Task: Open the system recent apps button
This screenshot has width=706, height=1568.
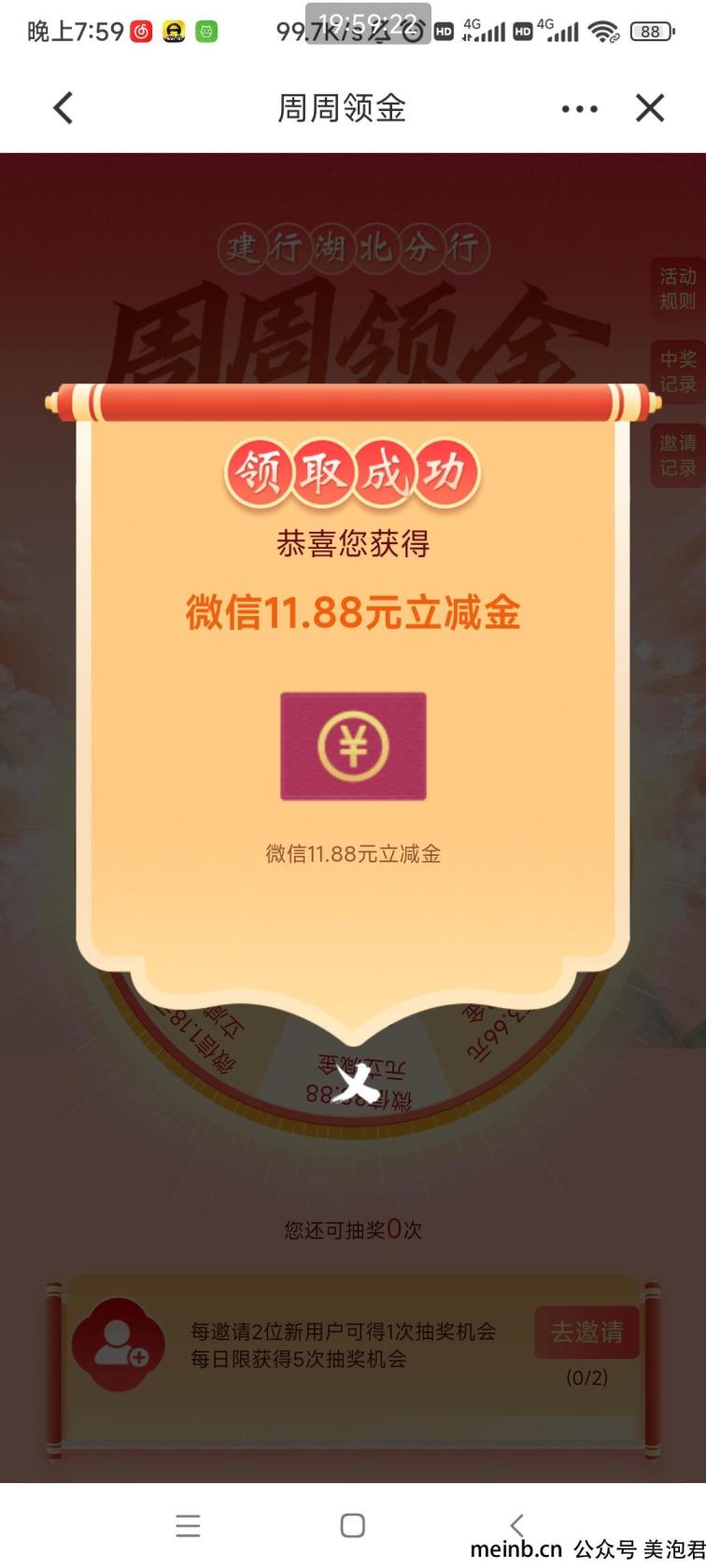Action: click(x=188, y=1525)
